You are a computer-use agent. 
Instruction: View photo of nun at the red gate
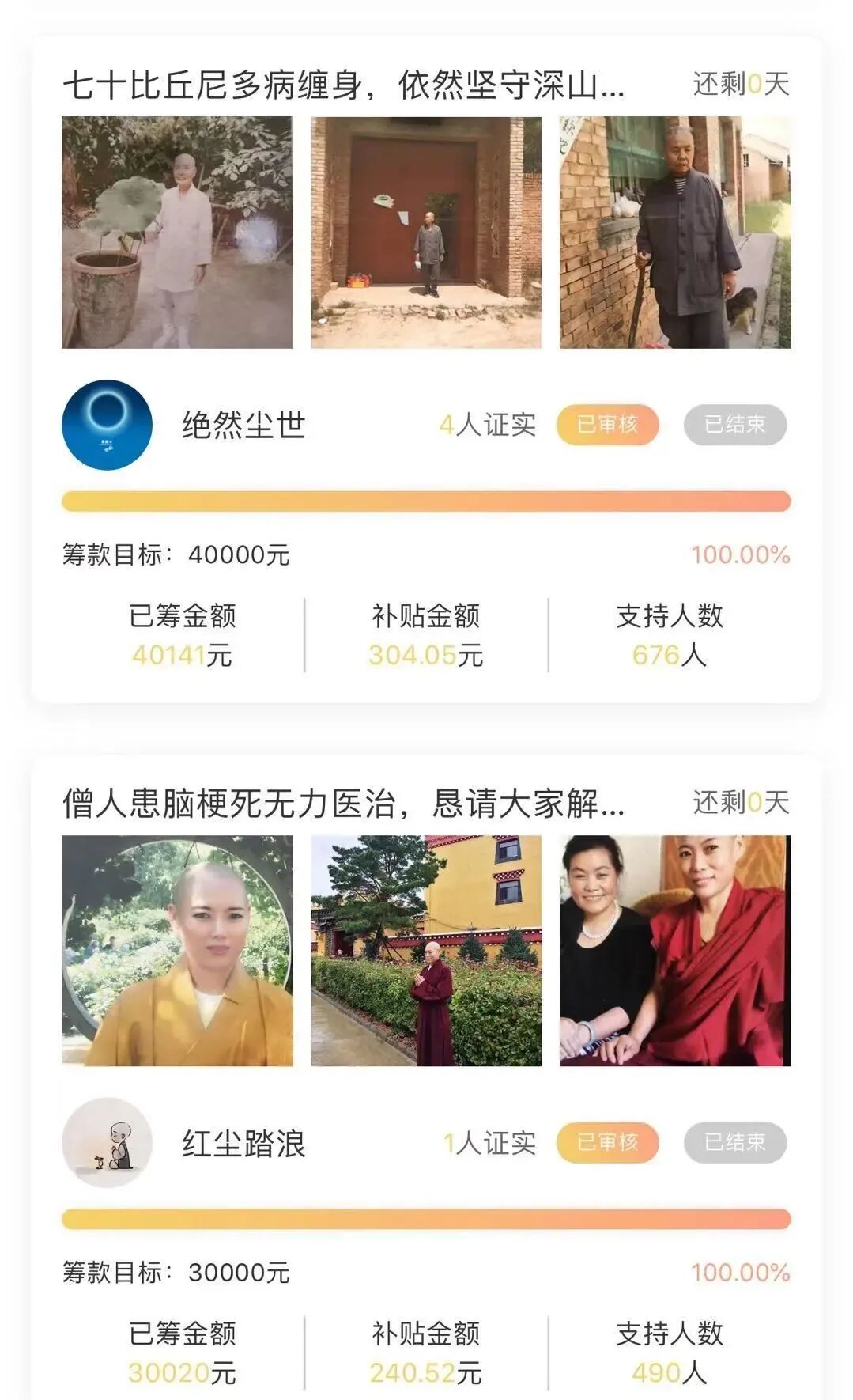426,233
